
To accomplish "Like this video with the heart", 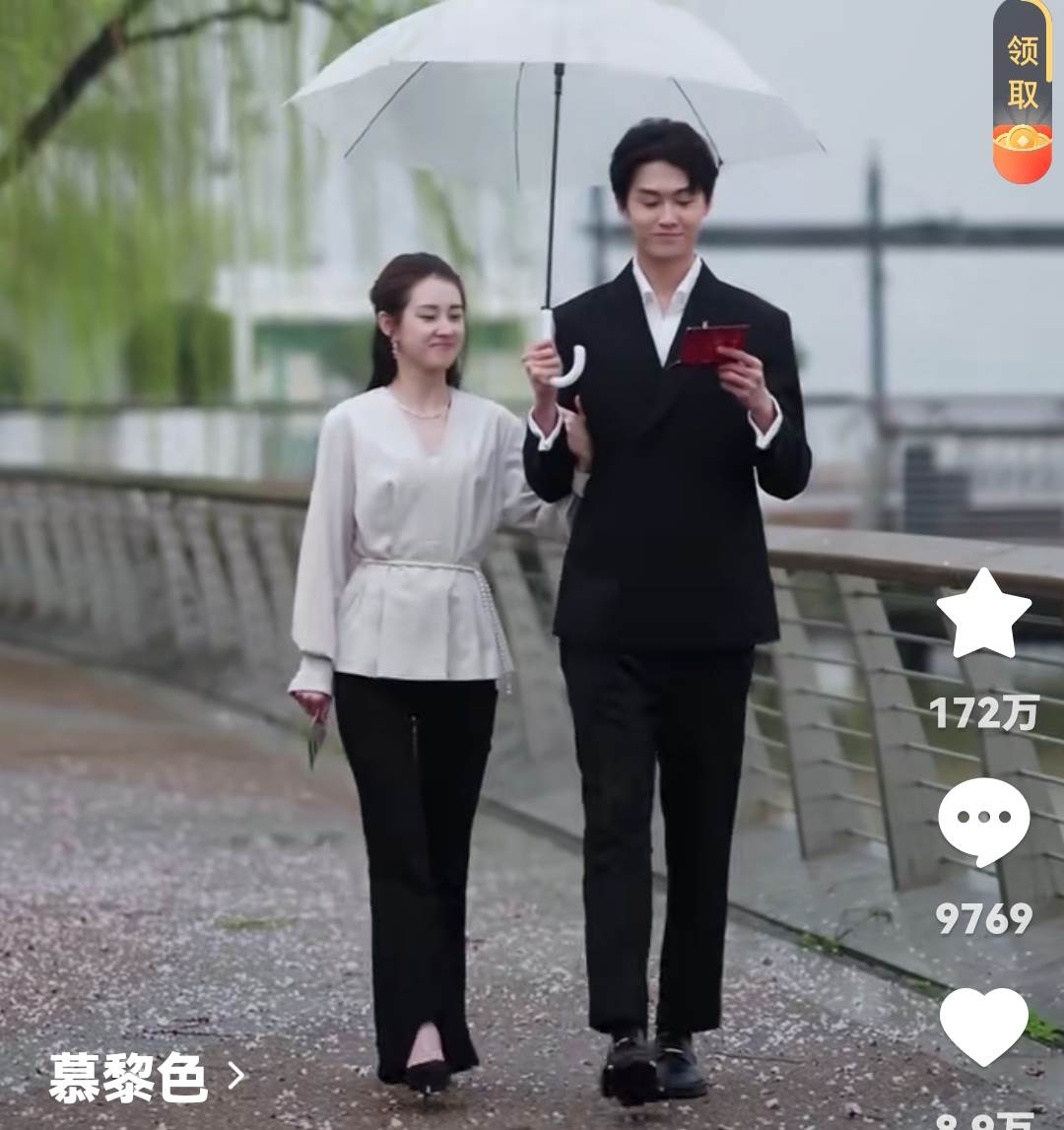I will tap(983, 1026).
